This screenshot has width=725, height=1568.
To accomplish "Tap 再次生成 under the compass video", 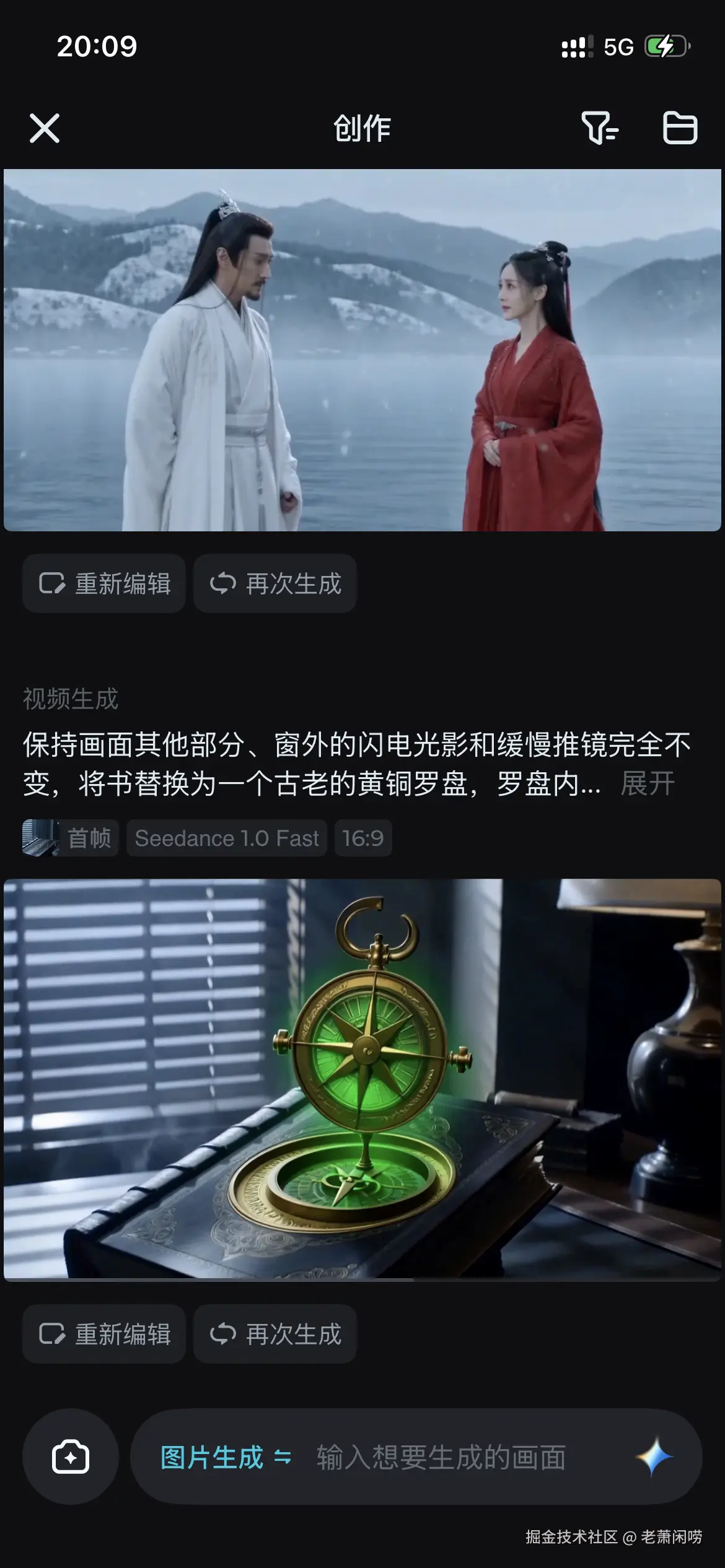I will click(275, 1334).
